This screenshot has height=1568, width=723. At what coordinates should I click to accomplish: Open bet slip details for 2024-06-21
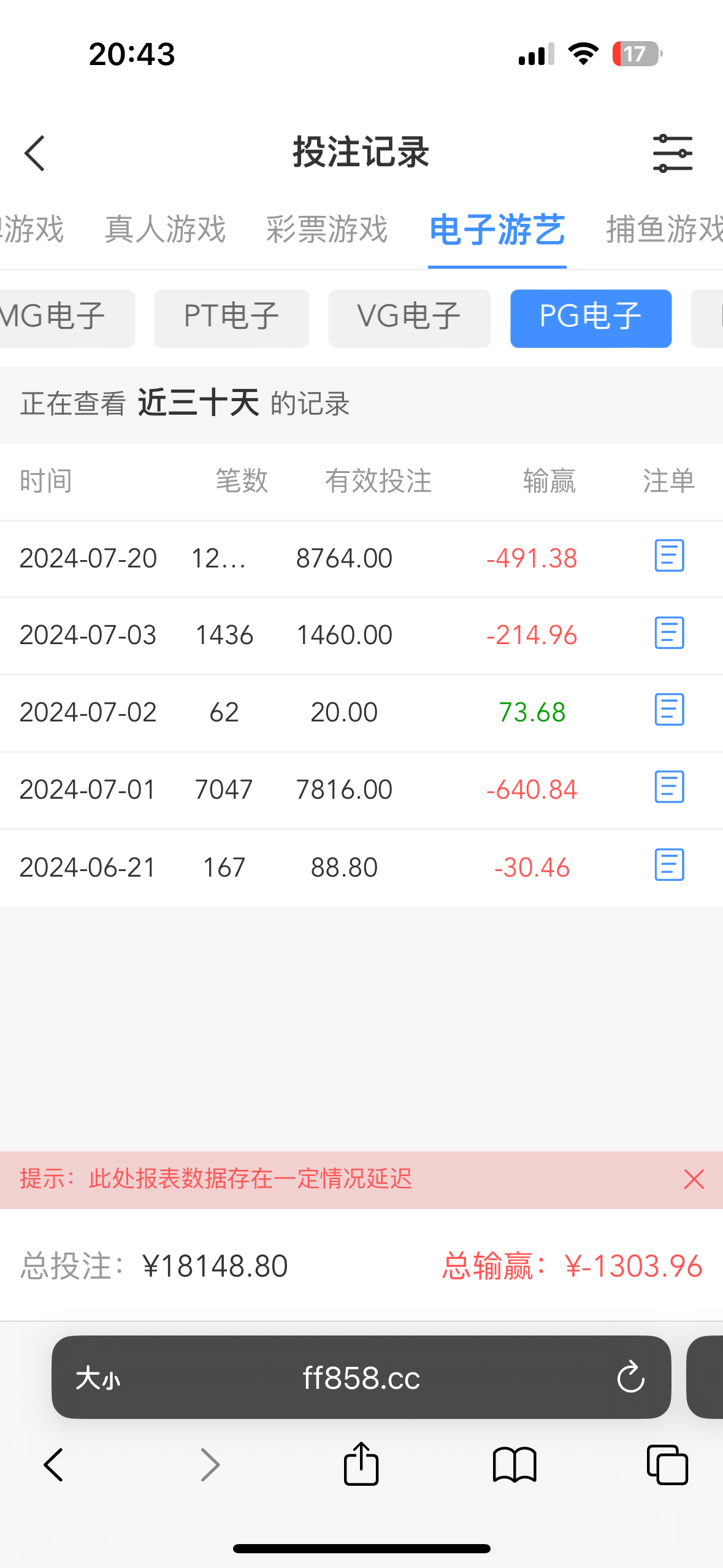pos(669,865)
